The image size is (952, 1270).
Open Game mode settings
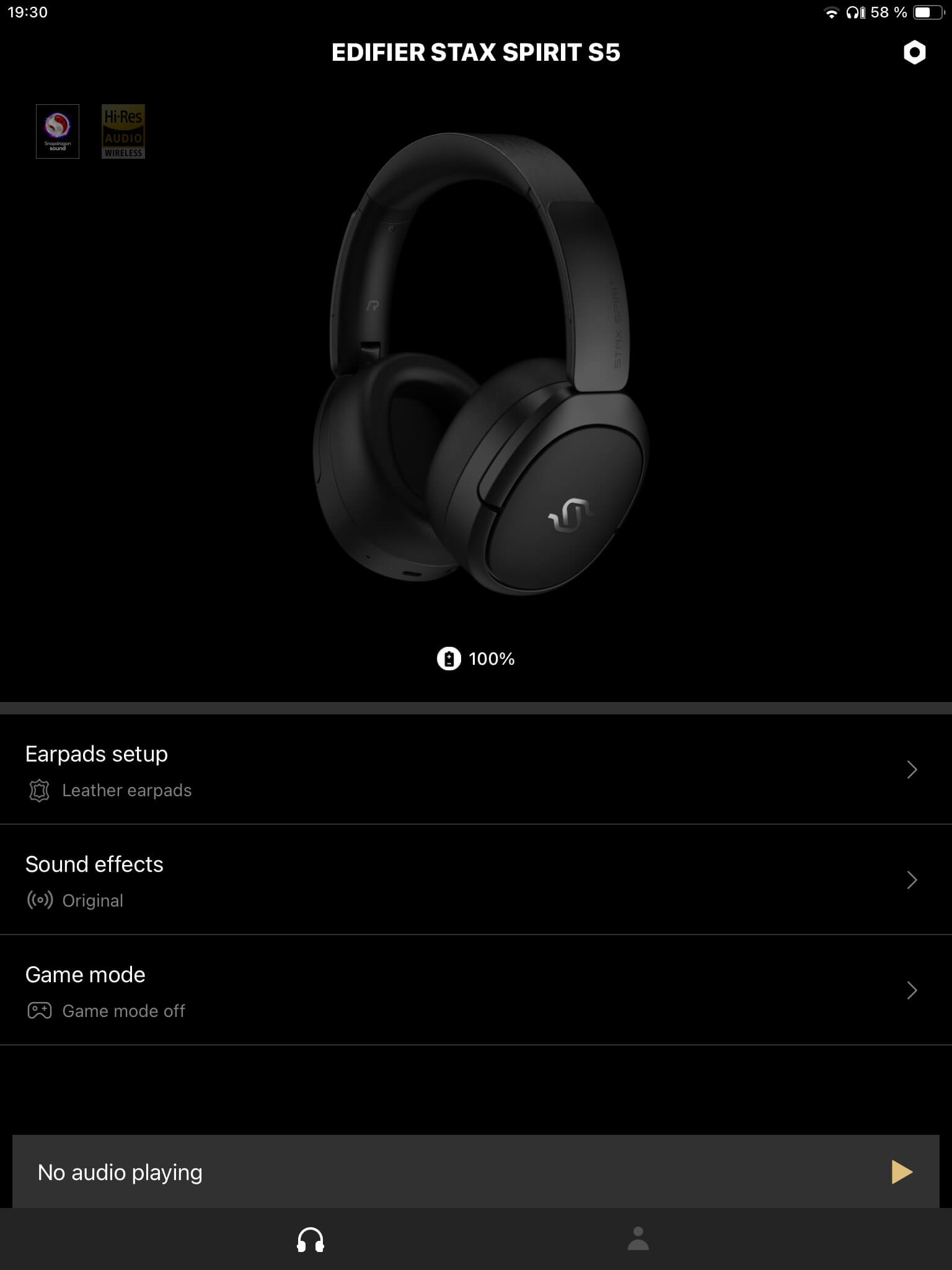pos(476,990)
